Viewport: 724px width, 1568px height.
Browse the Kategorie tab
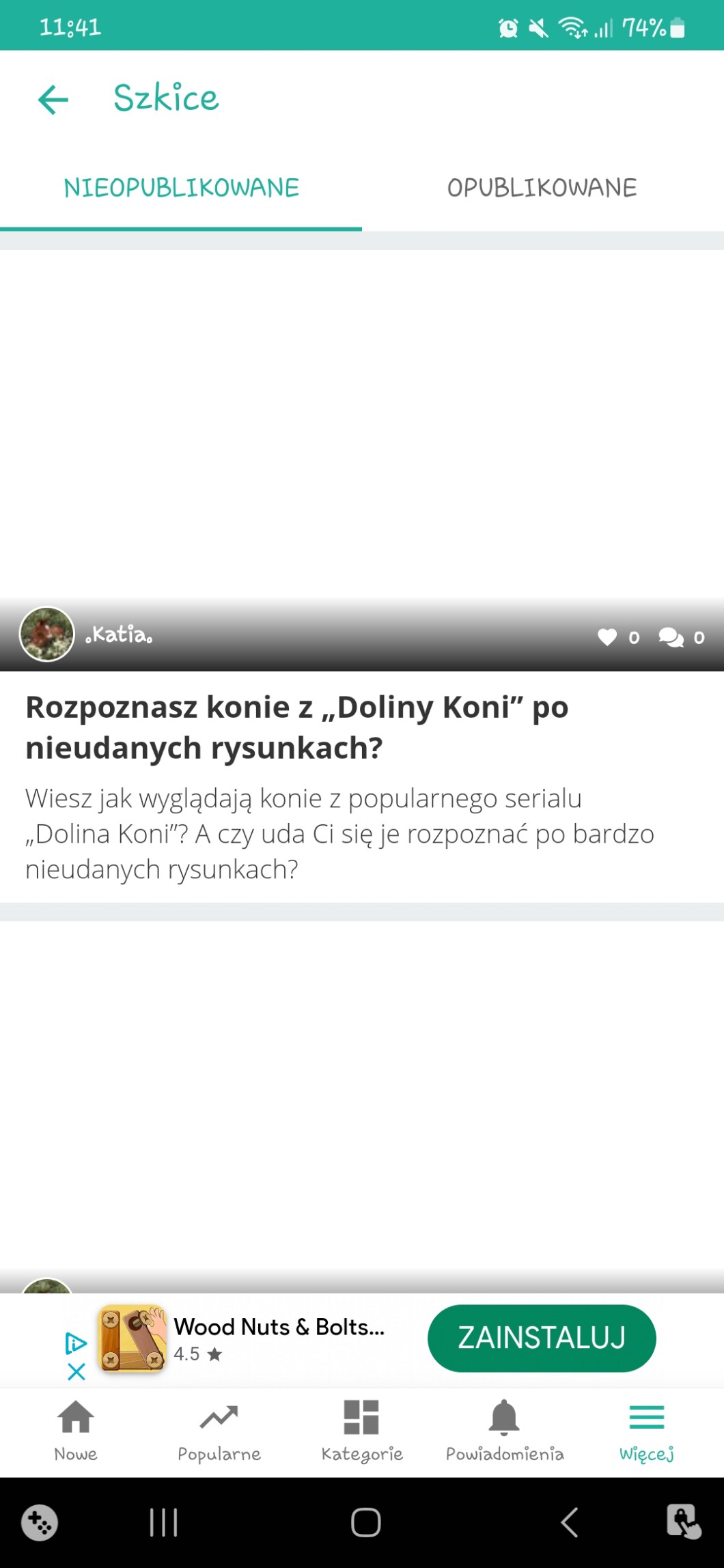[x=362, y=1429]
